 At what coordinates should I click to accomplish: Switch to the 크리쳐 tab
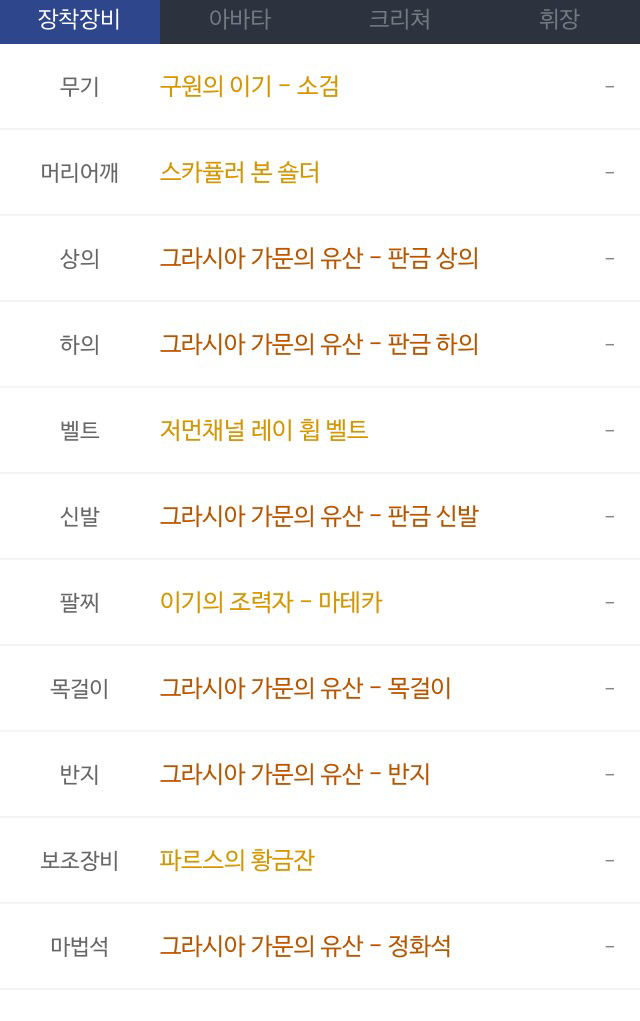(x=400, y=20)
